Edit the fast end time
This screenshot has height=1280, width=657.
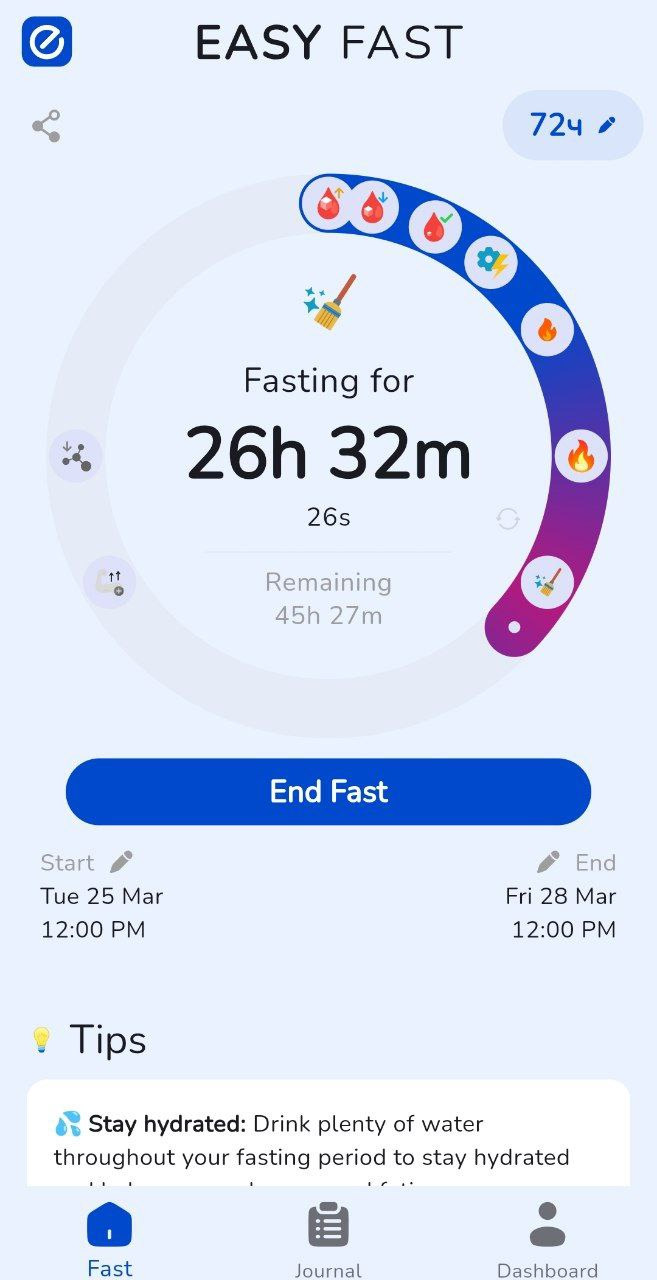548,862
